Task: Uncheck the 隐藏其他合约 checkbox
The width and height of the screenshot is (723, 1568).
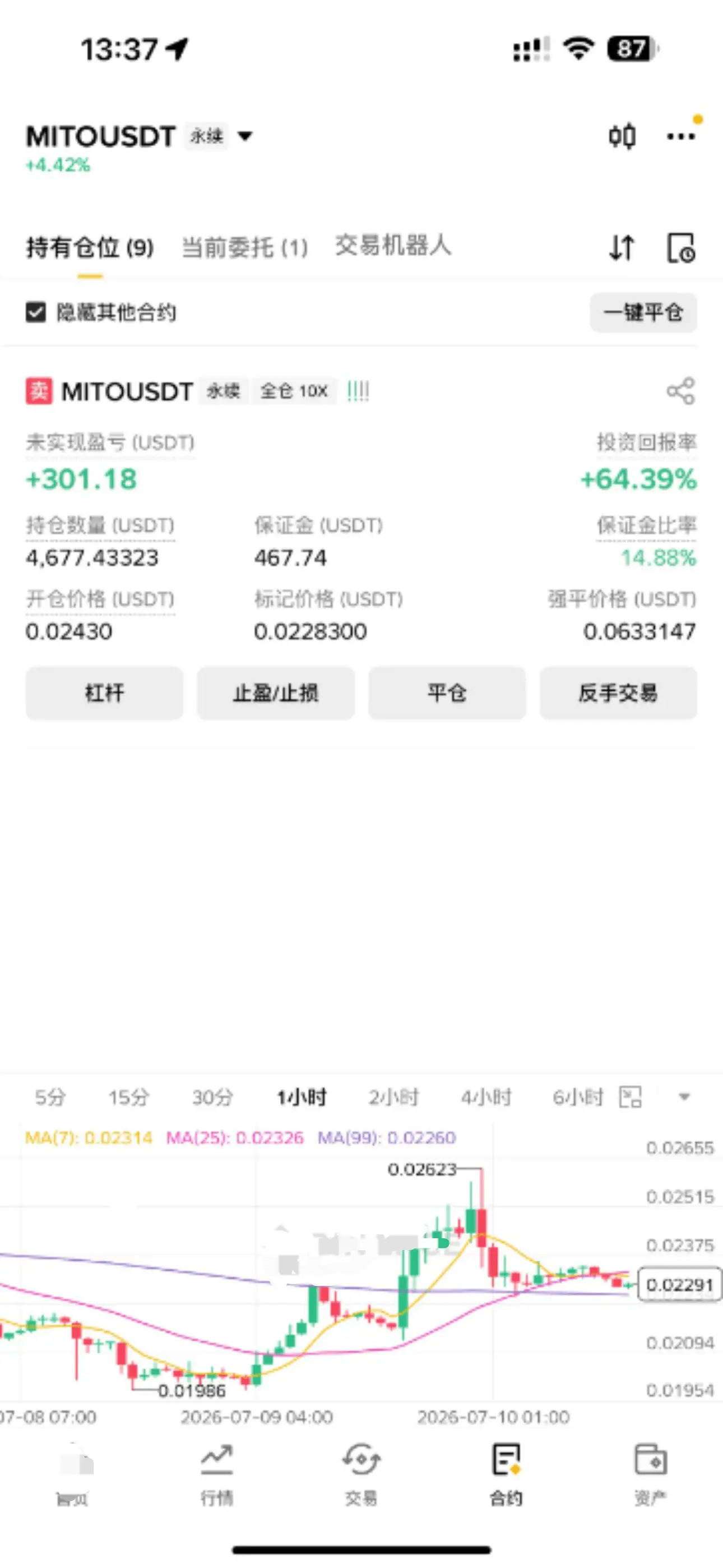Action: coord(36,312)
